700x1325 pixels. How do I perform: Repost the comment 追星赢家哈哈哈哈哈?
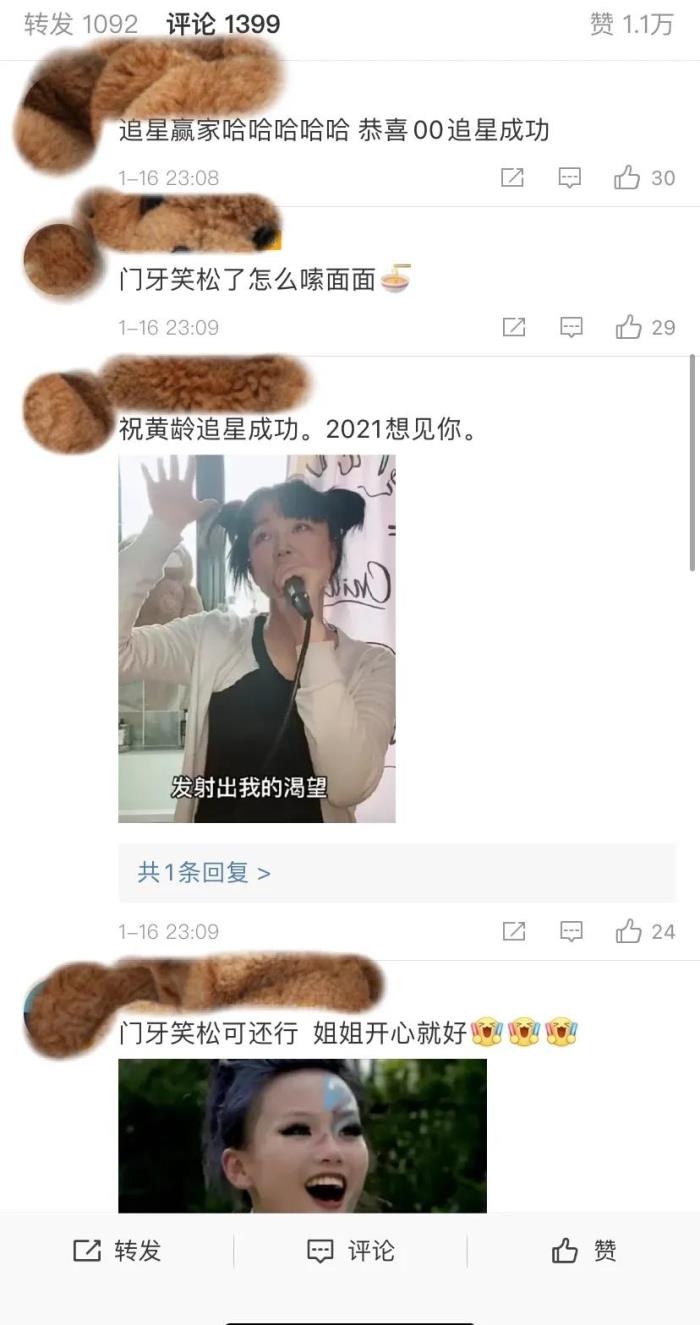513,178
